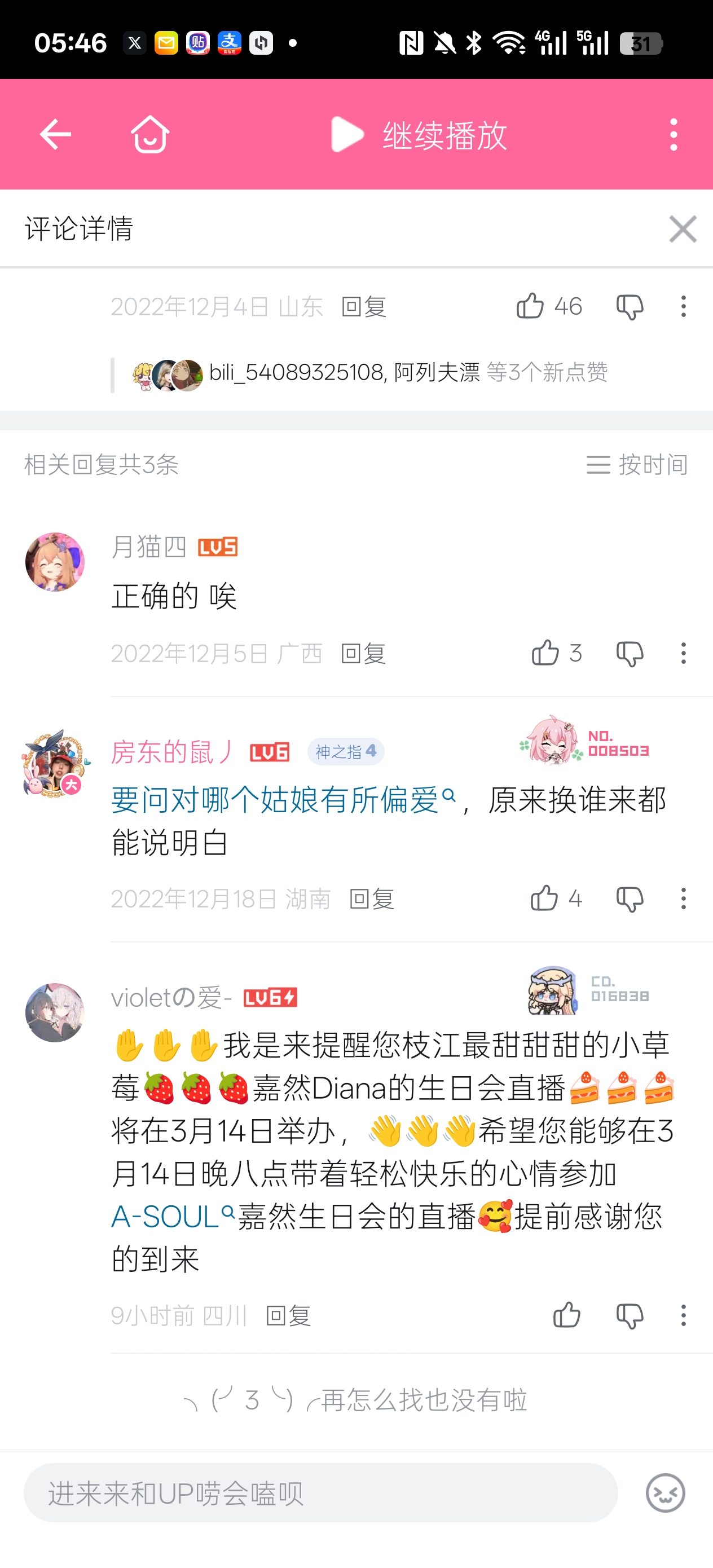Viewport: 713px width, 1568px height.
Task: Like violetの爱-'s comment
Action: click(566, 1315)
